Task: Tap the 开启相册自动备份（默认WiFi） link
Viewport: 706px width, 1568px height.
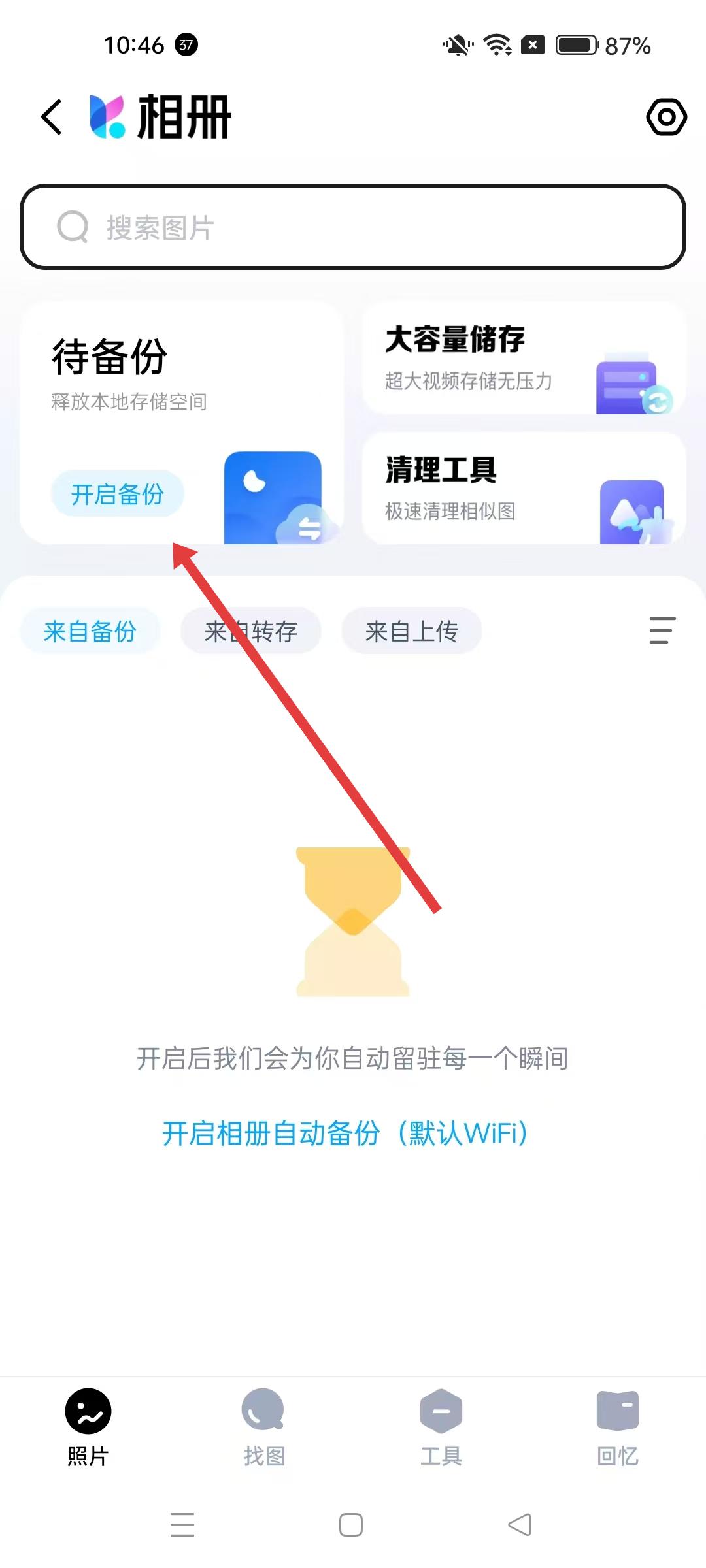Action: [345, 1134]
